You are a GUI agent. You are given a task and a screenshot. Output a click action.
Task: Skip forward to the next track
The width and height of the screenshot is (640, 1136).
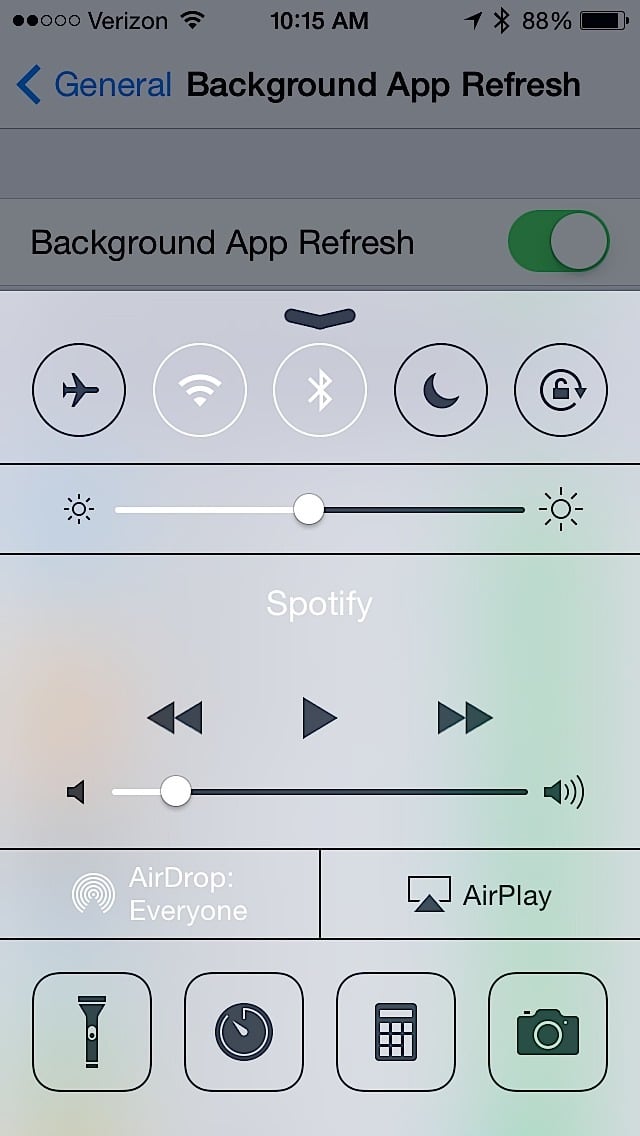tap(465, 717)
